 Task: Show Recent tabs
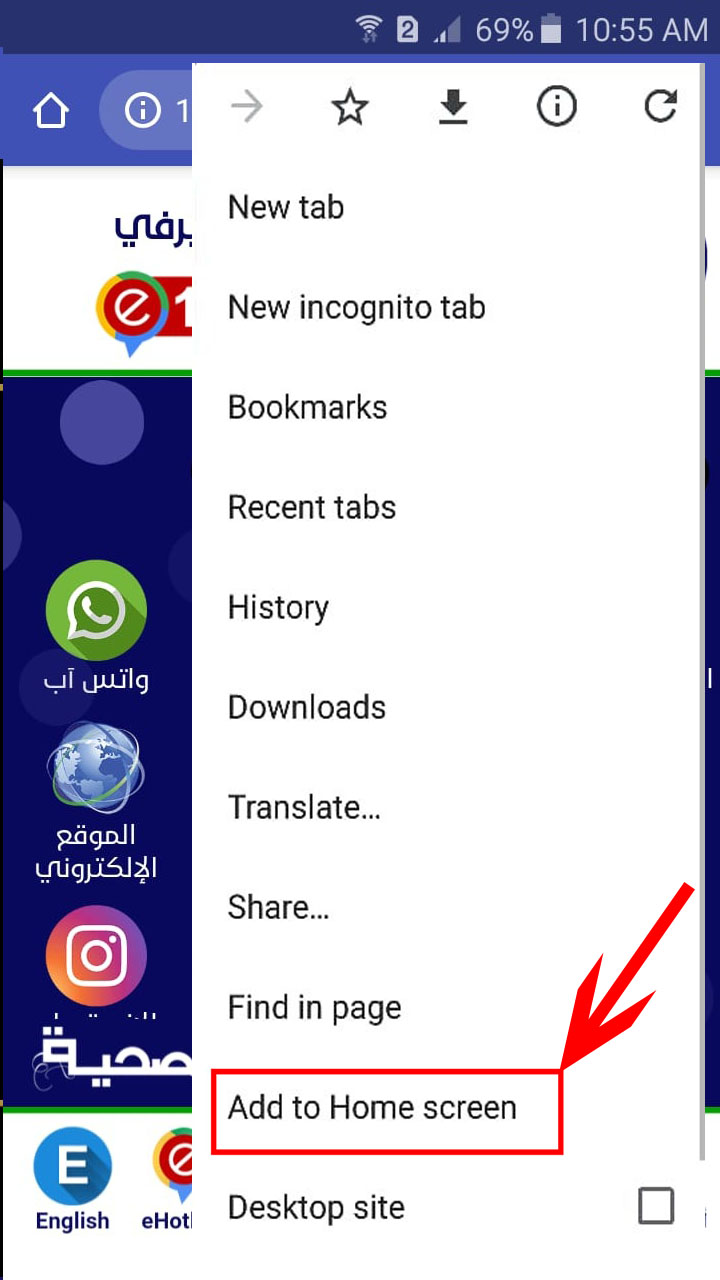(312, 507)
